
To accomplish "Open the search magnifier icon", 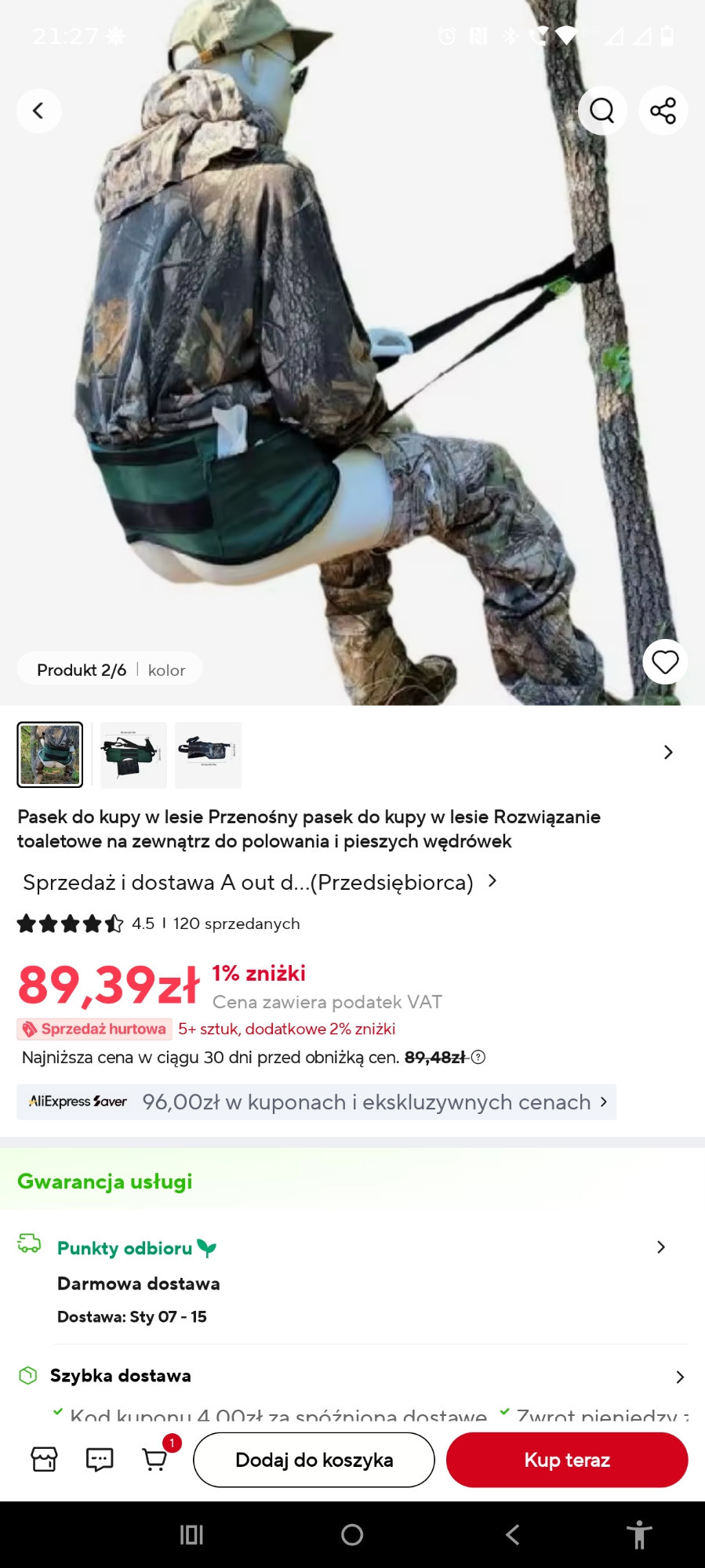I will click(601, 111).
